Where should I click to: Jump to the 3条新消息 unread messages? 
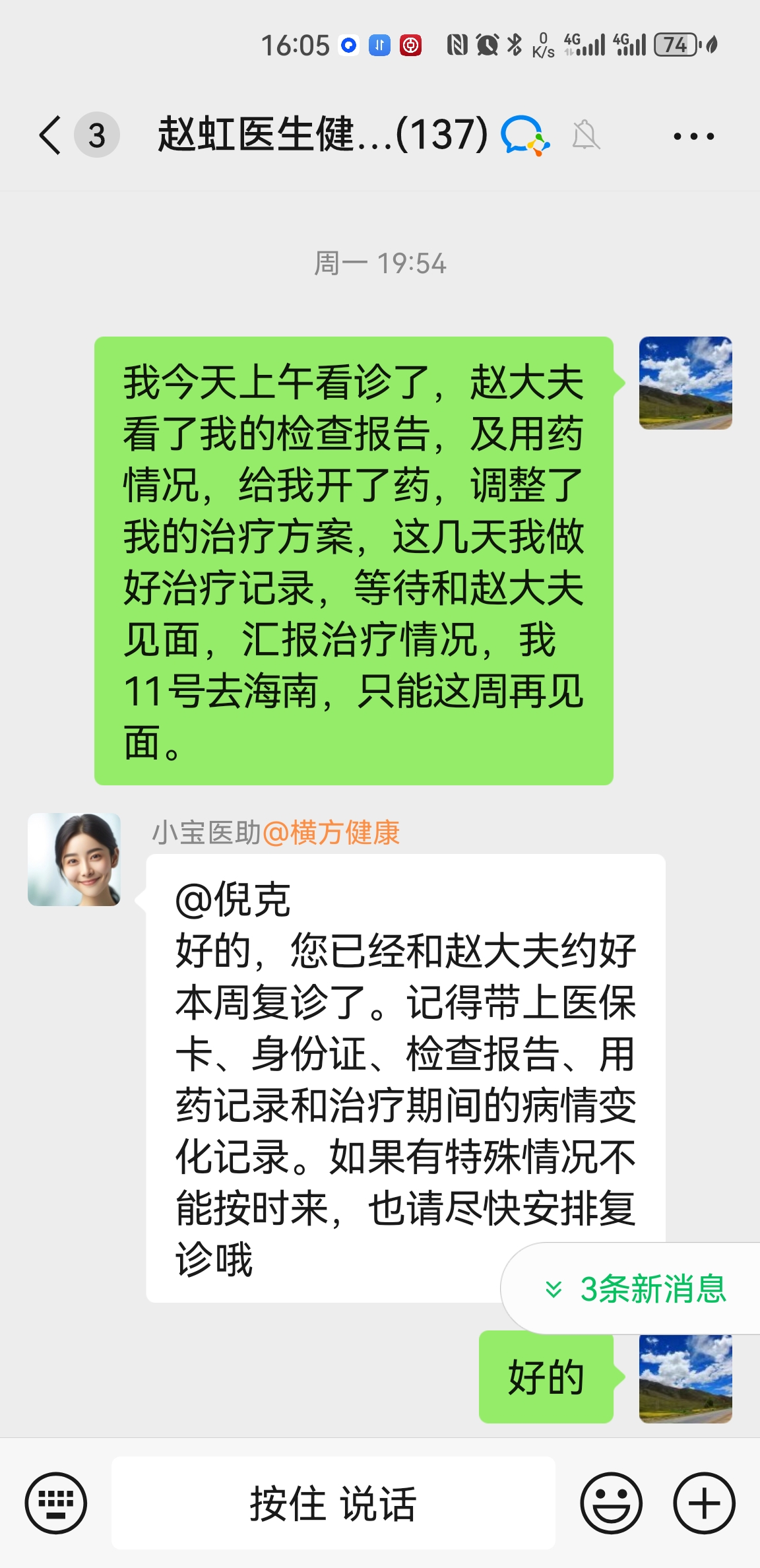635,1289
